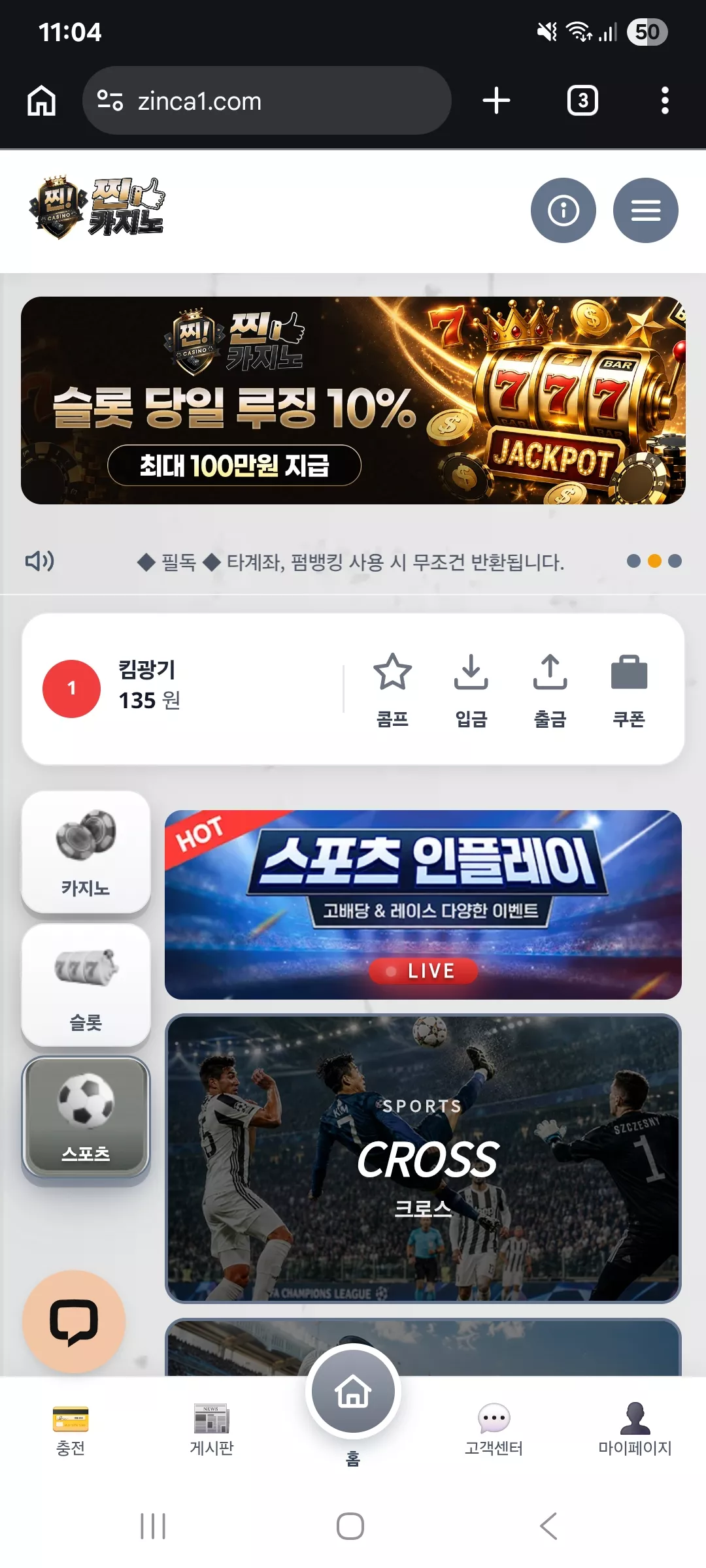Tap the 출금 withdraw button
The height and width of the screenshot is (1568, 706).
[550, 690]
